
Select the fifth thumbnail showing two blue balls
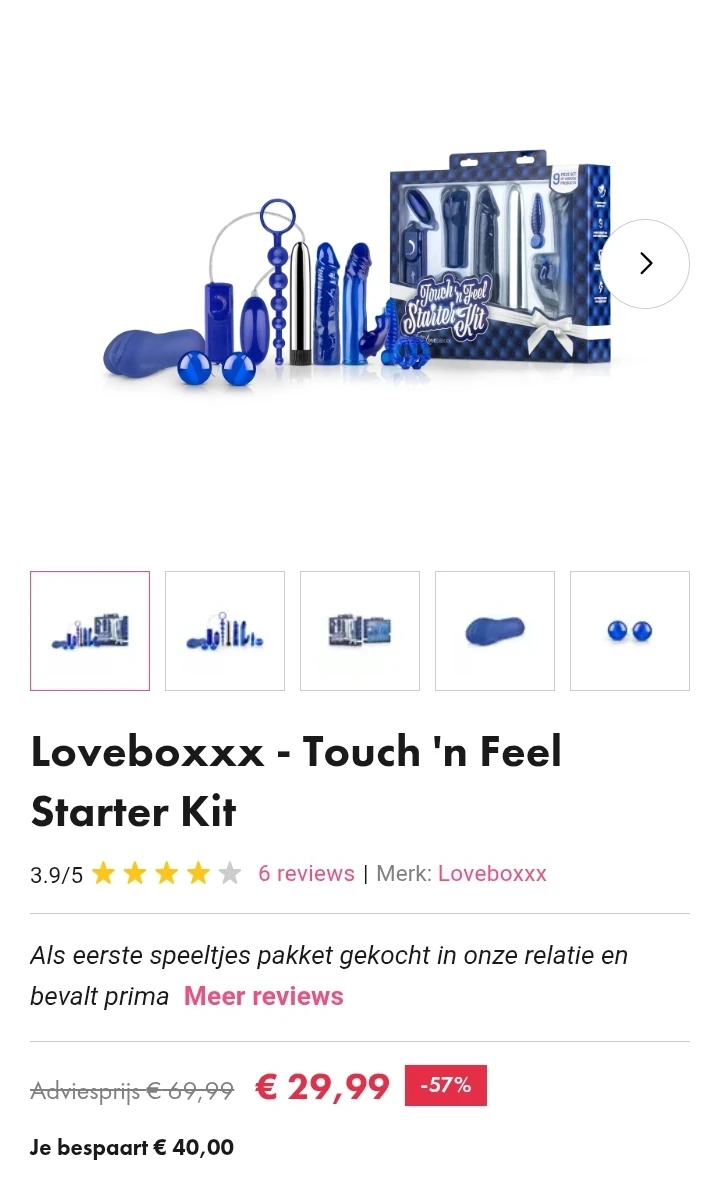(630, 631)
